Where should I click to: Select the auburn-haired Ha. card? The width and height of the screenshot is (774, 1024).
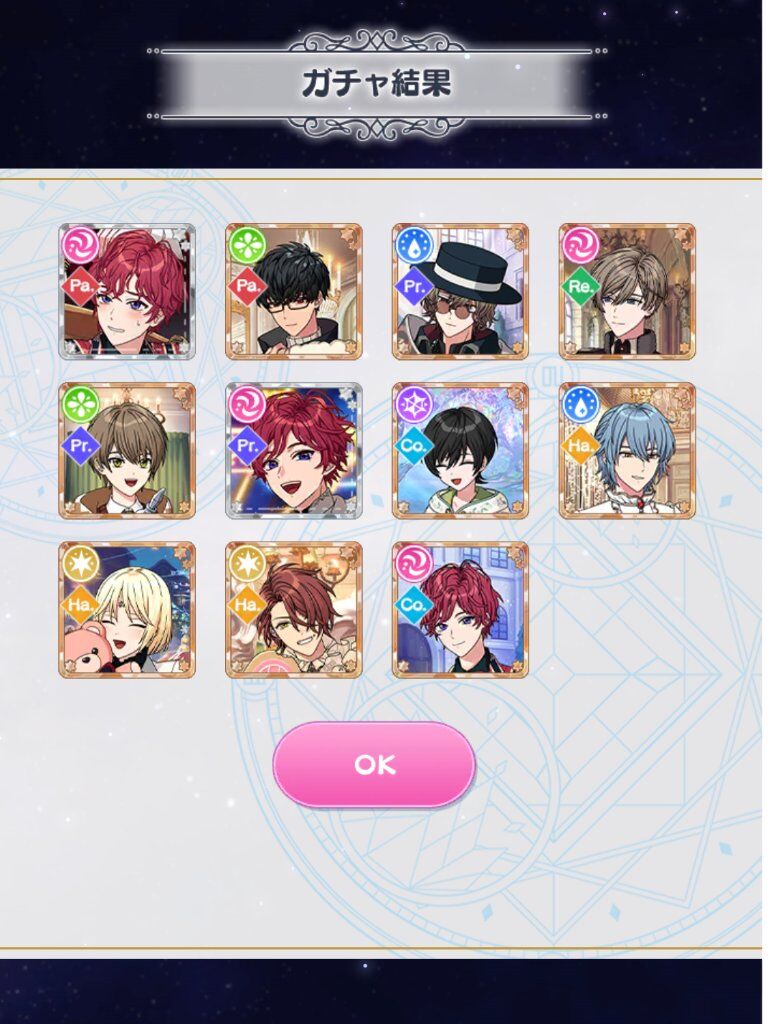[293, 610]
